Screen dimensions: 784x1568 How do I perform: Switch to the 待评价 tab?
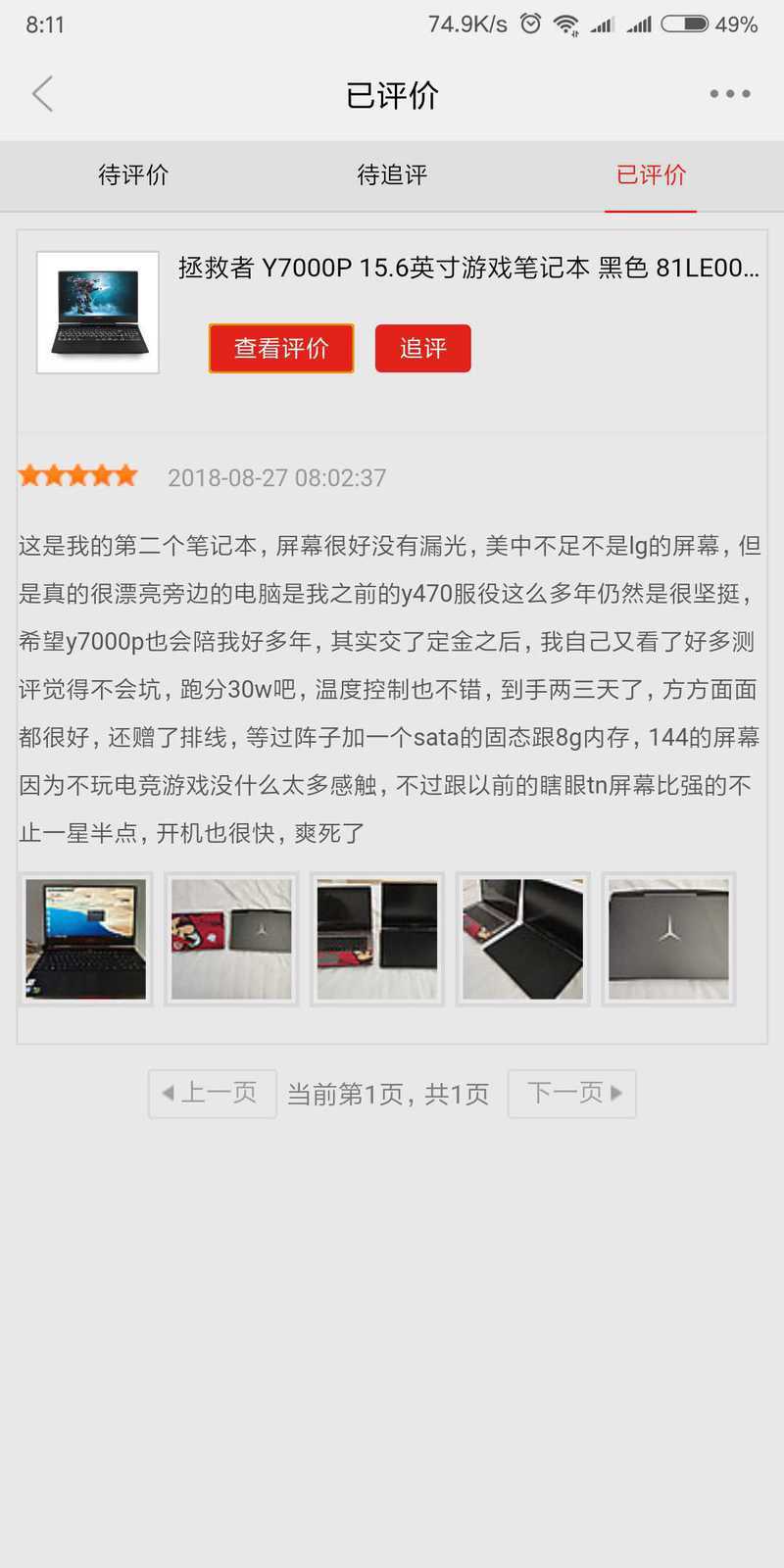[133, 175]
